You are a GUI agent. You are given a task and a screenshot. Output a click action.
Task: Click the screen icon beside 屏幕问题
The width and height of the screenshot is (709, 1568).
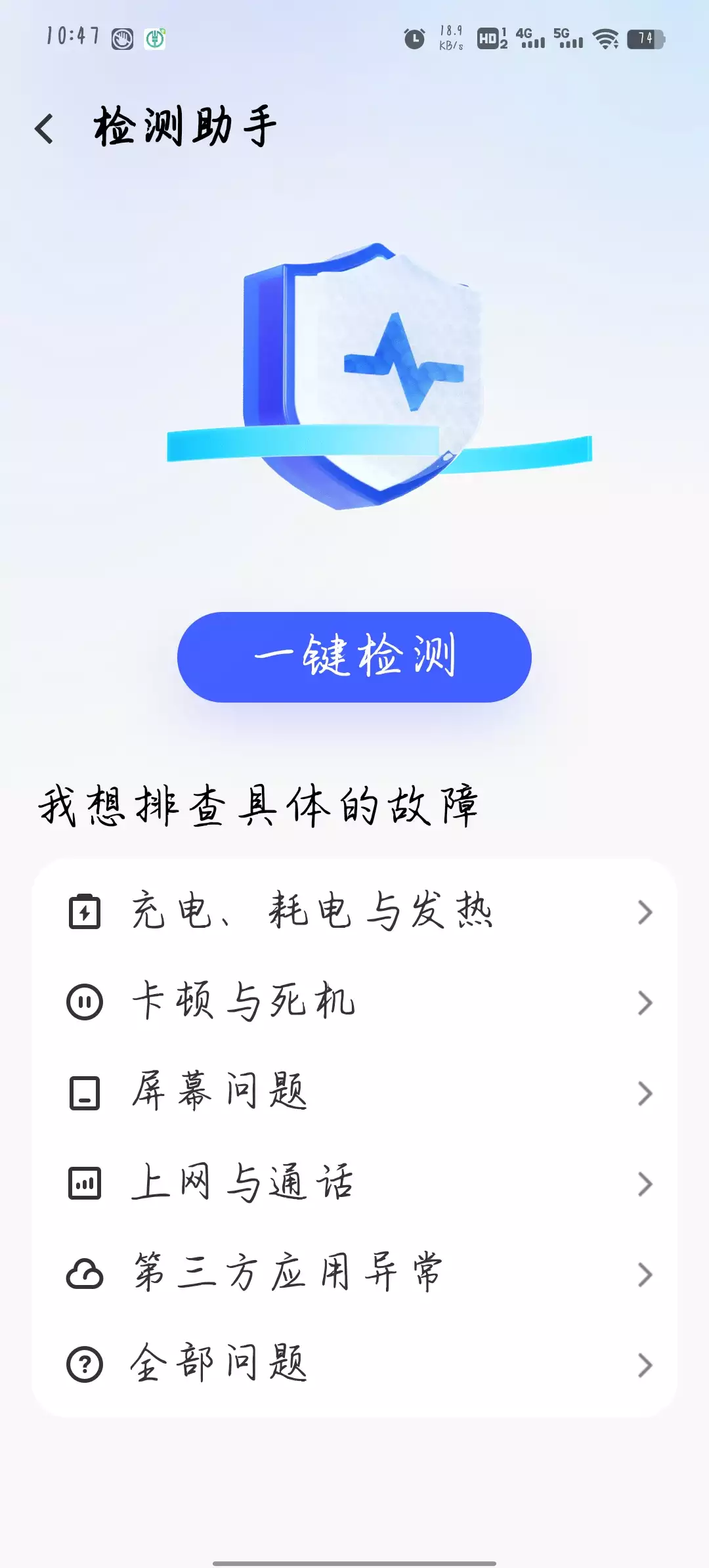[x=85, y=1092]
